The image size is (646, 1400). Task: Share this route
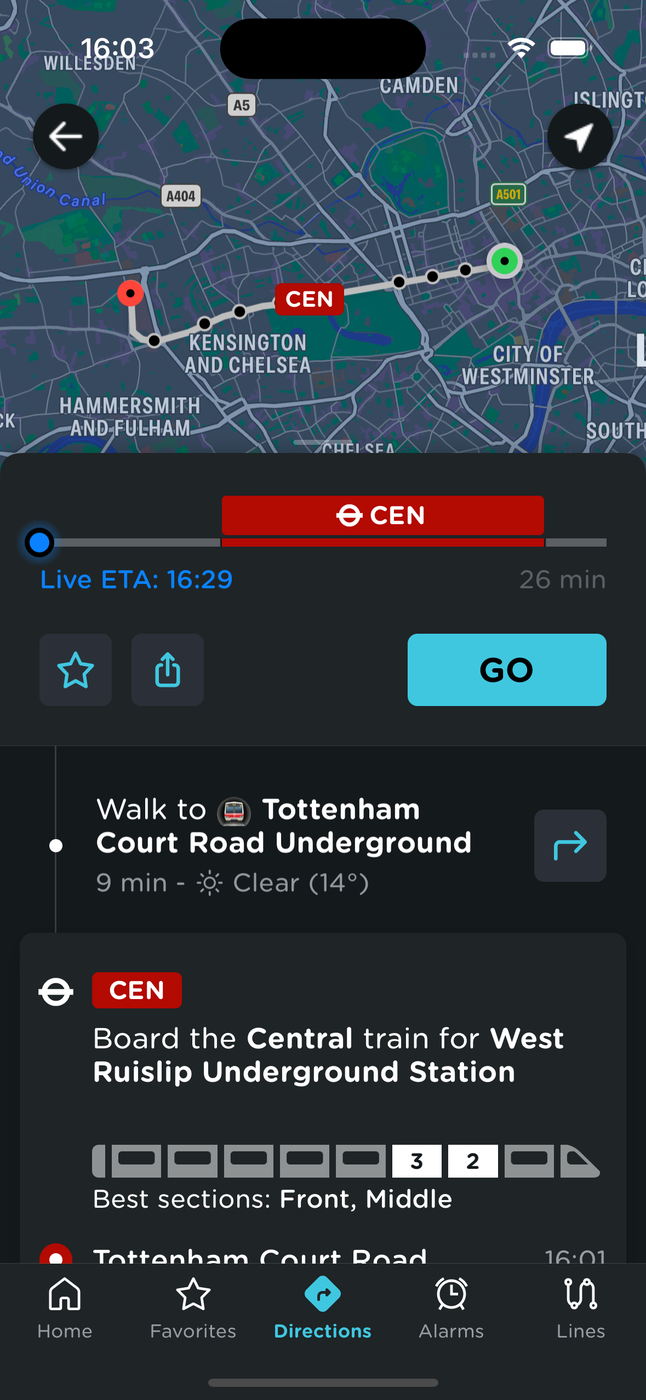[x=168, y=670]
